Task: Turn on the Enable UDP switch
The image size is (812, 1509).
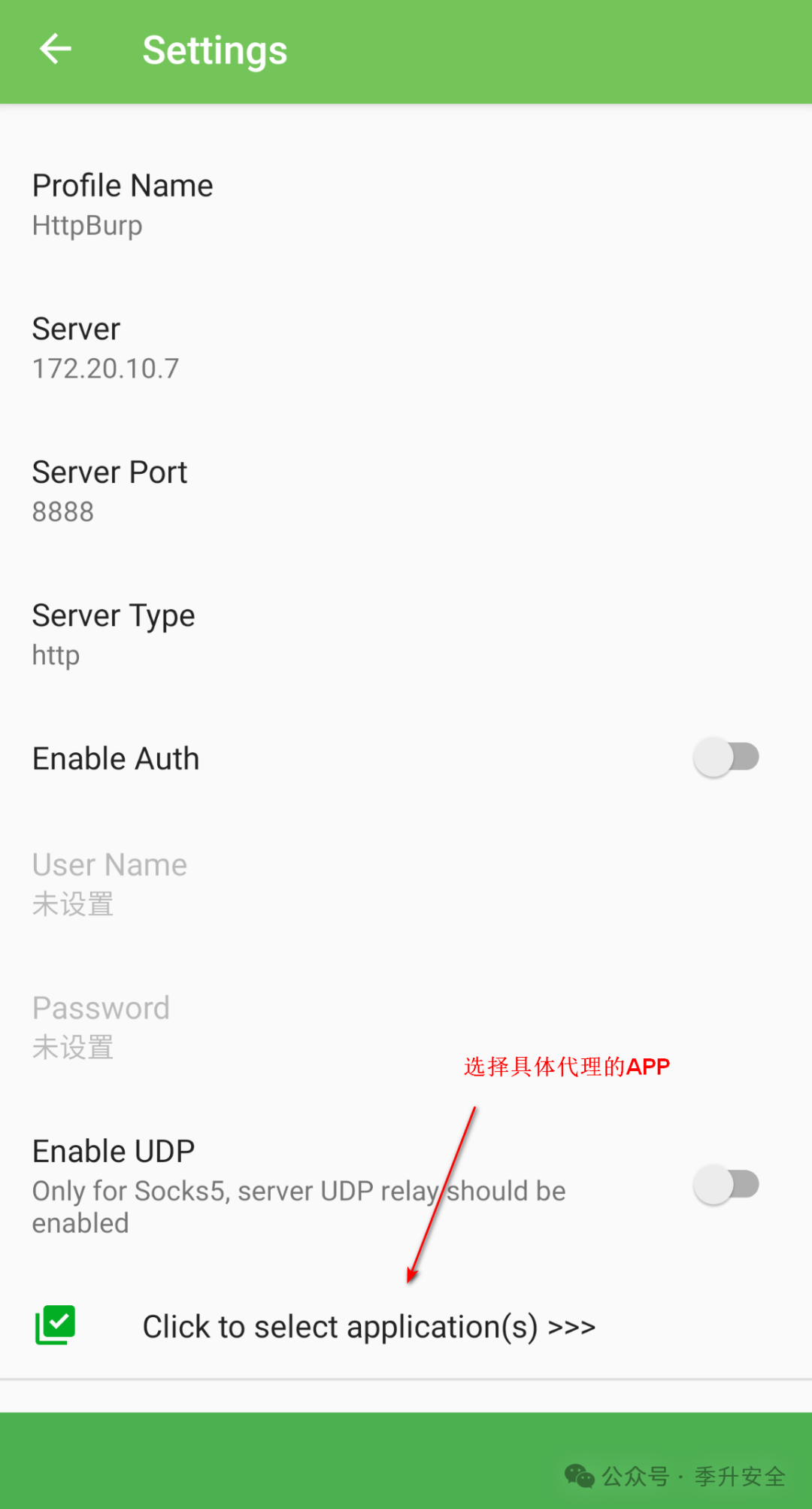Action: point(726,1185)
